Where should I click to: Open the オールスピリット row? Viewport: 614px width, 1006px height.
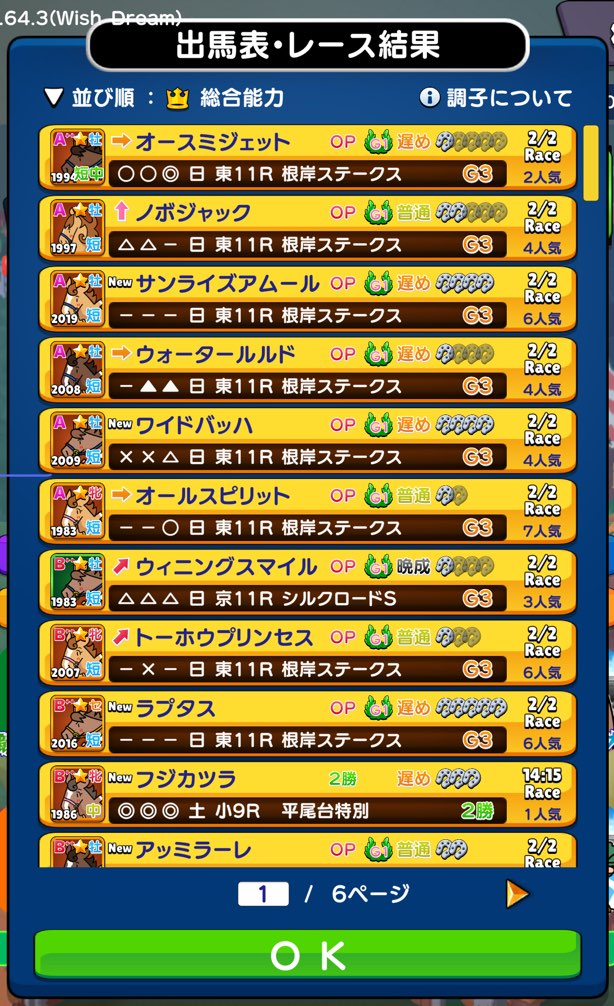click(x=308, y=512)
